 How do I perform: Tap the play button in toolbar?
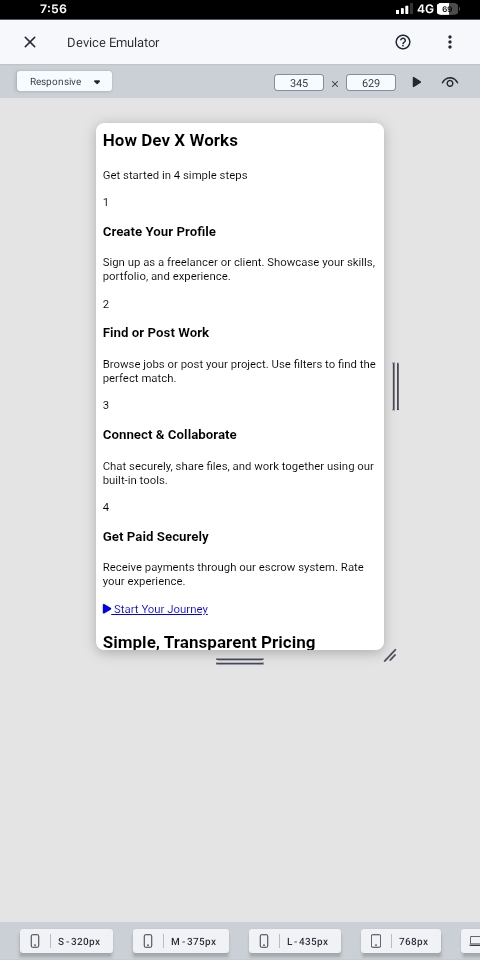417,82
